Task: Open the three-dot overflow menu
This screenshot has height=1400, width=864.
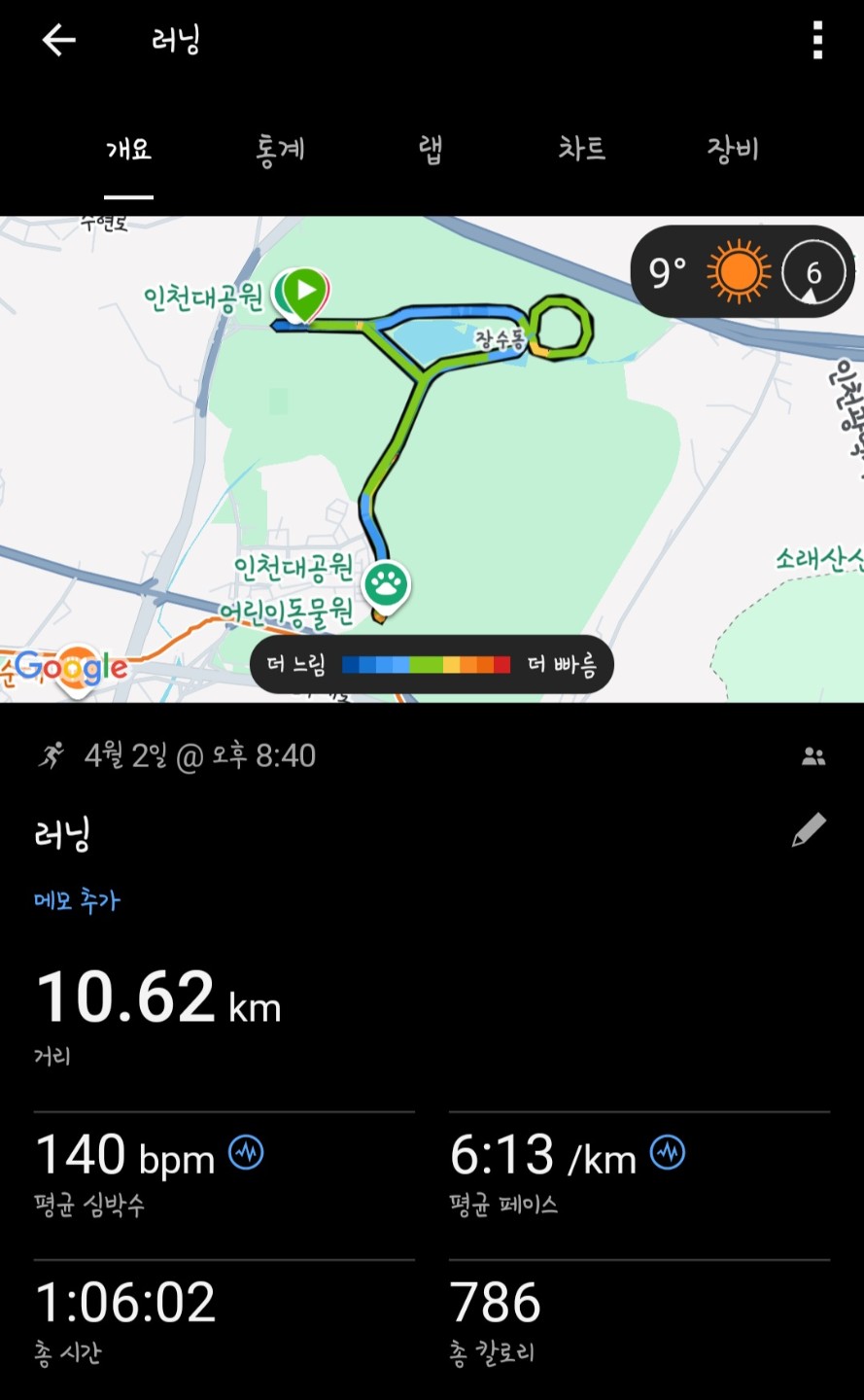Action: pyautogui.click(x=817, y=41)
